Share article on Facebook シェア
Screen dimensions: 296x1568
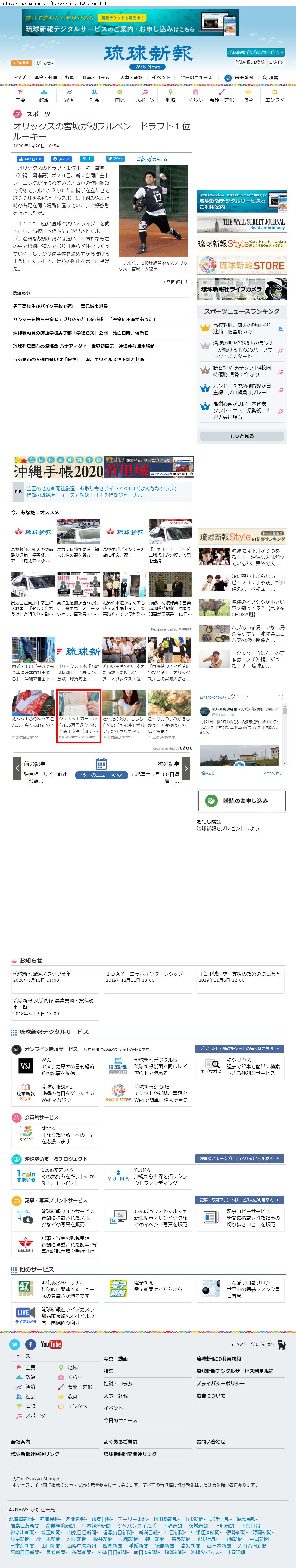tap(61, 159)
